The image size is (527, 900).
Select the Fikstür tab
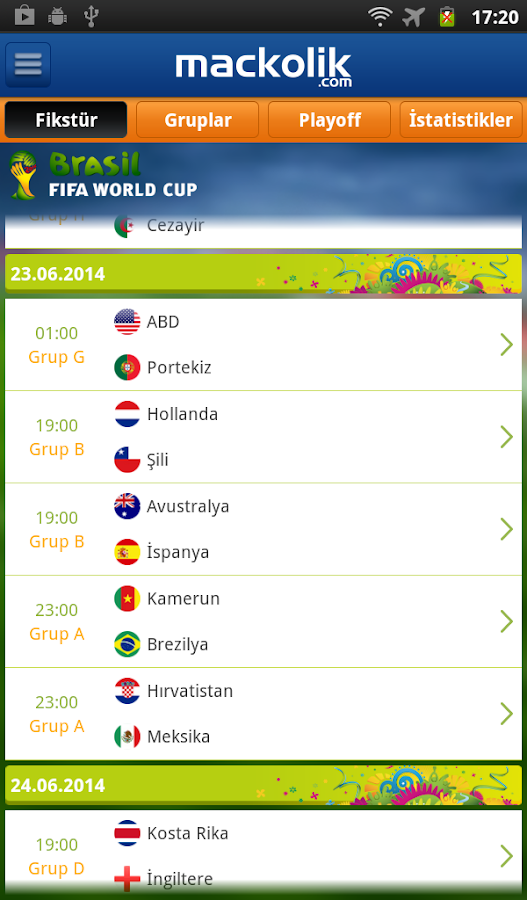click(x=66, y=120)
